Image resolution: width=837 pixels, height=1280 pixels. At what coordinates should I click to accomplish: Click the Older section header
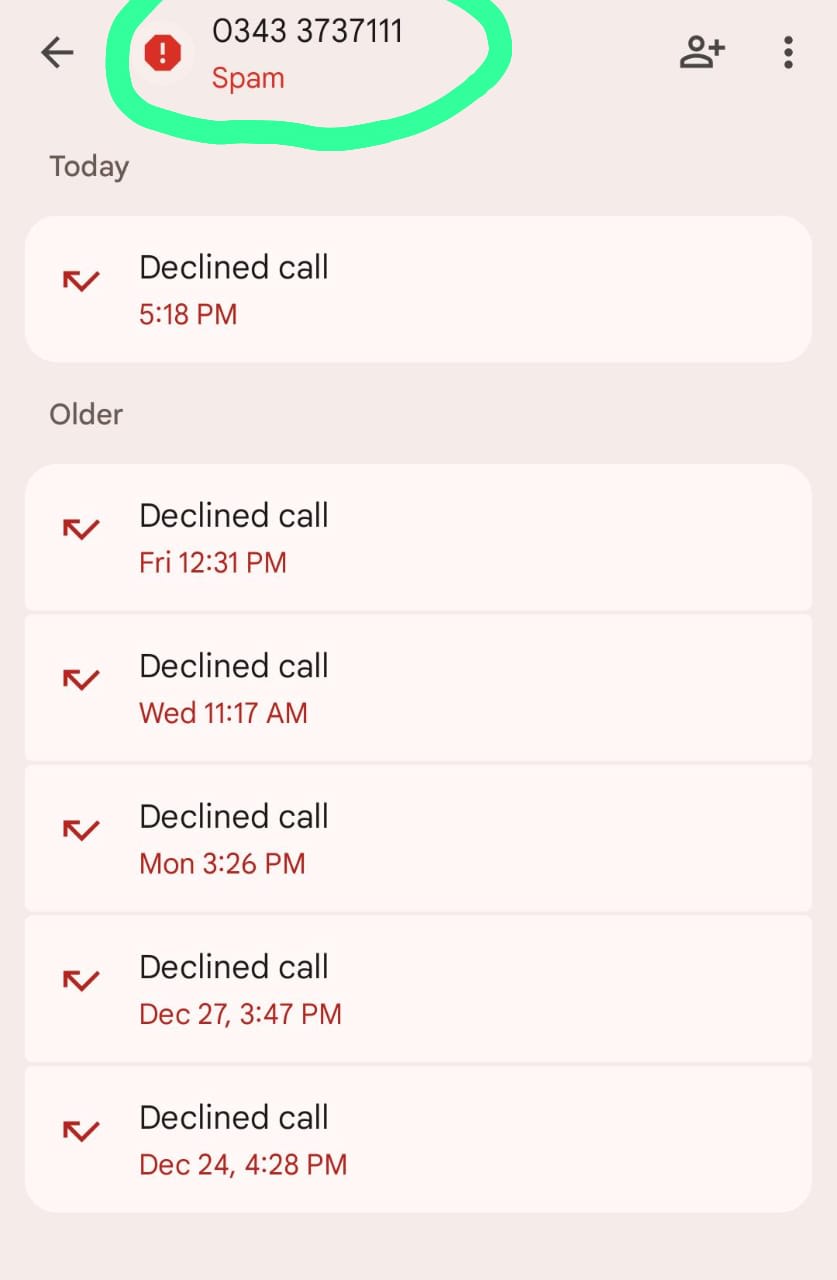click(86, 413)
